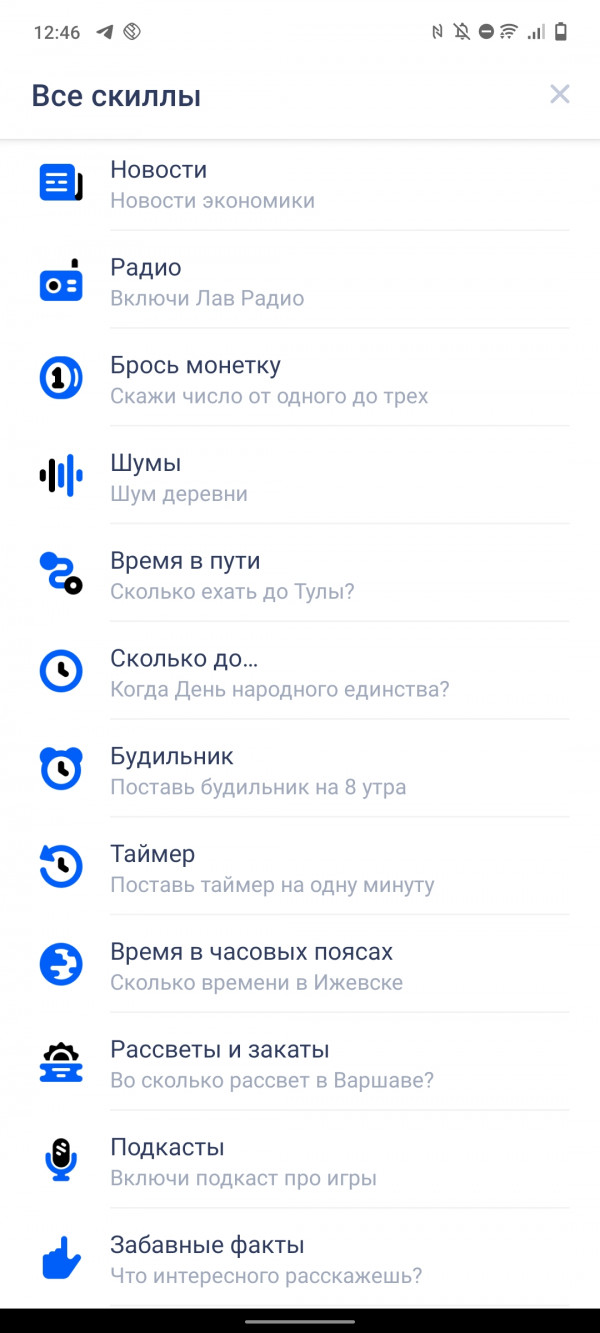
Task: Open the Забавные факты skill
Action: click(x=300, y=1259)
